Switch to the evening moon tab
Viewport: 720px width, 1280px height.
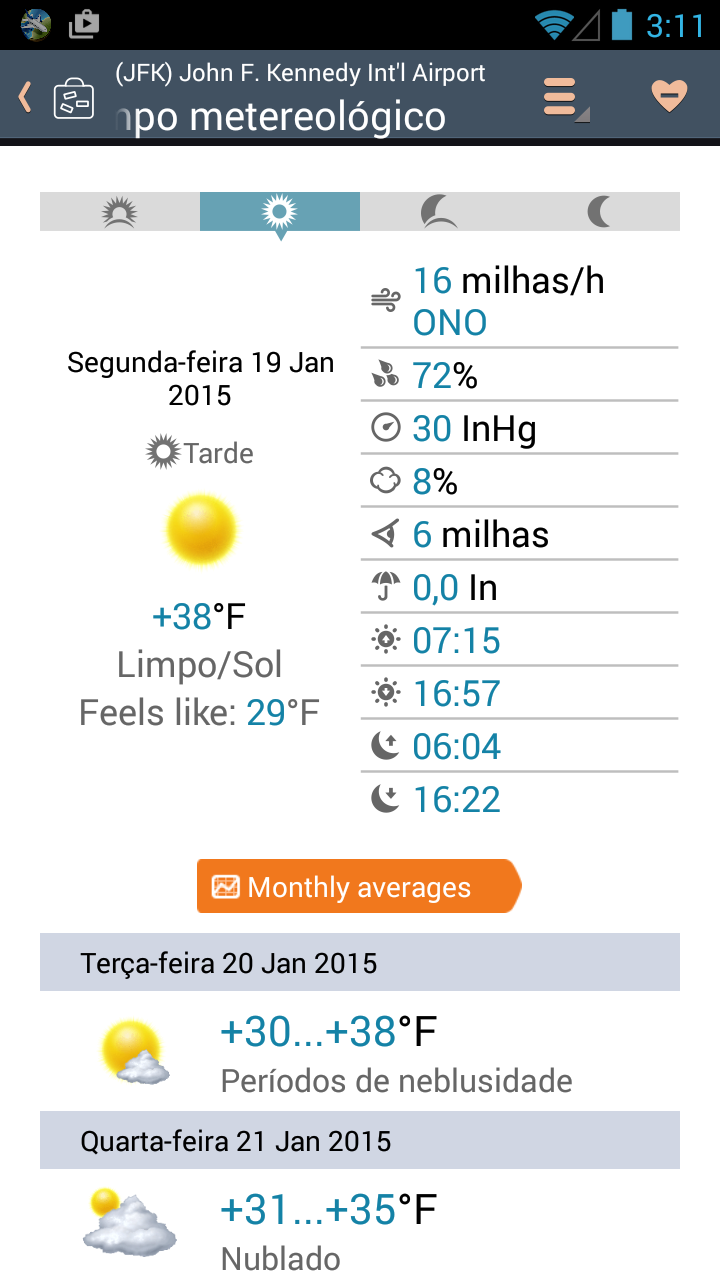click(440, 212)
